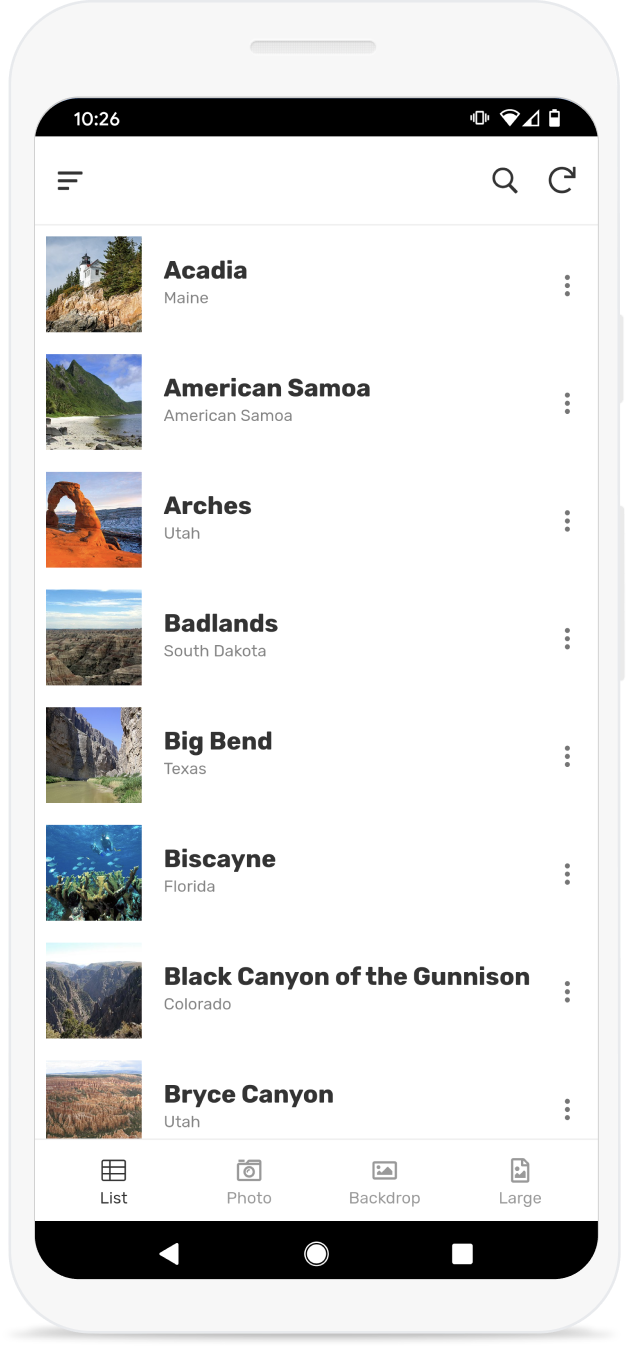Viewport: 626px width, 1349px height.
Task: Select the Arches row
Action: click(x=316, y=520)
